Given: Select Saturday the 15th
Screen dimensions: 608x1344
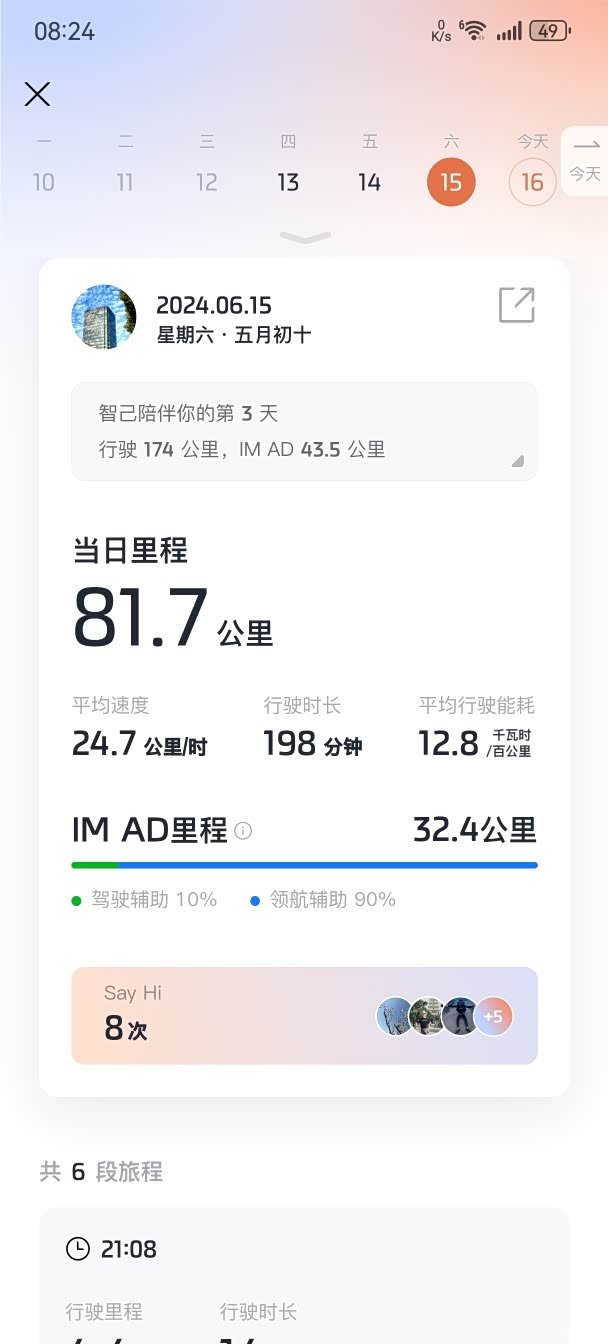Looking at the screenshot, I should click(451, 182).
